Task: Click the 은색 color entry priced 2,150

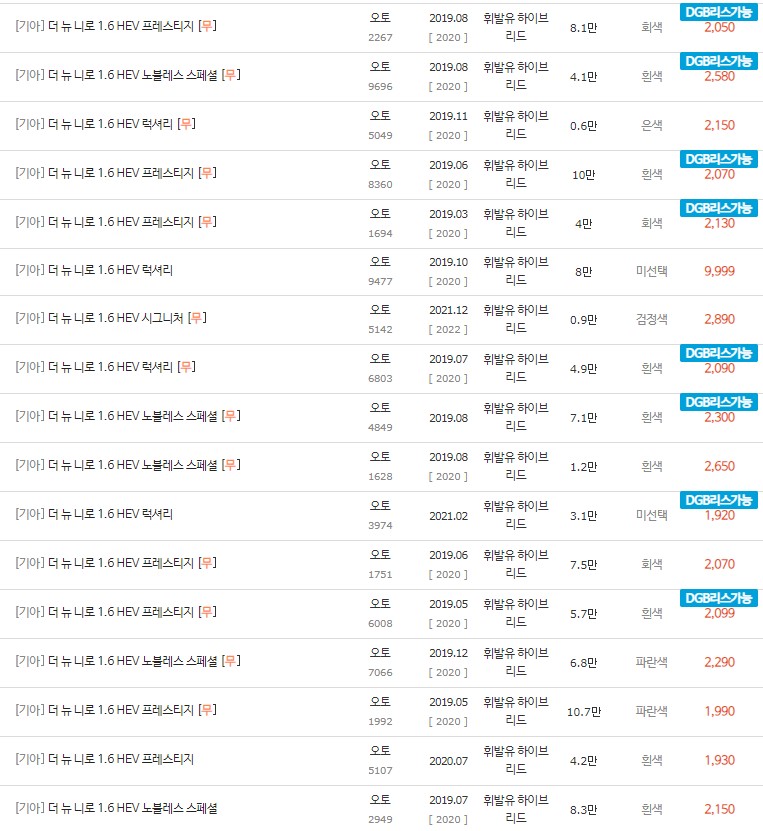Action: point(650,124)
